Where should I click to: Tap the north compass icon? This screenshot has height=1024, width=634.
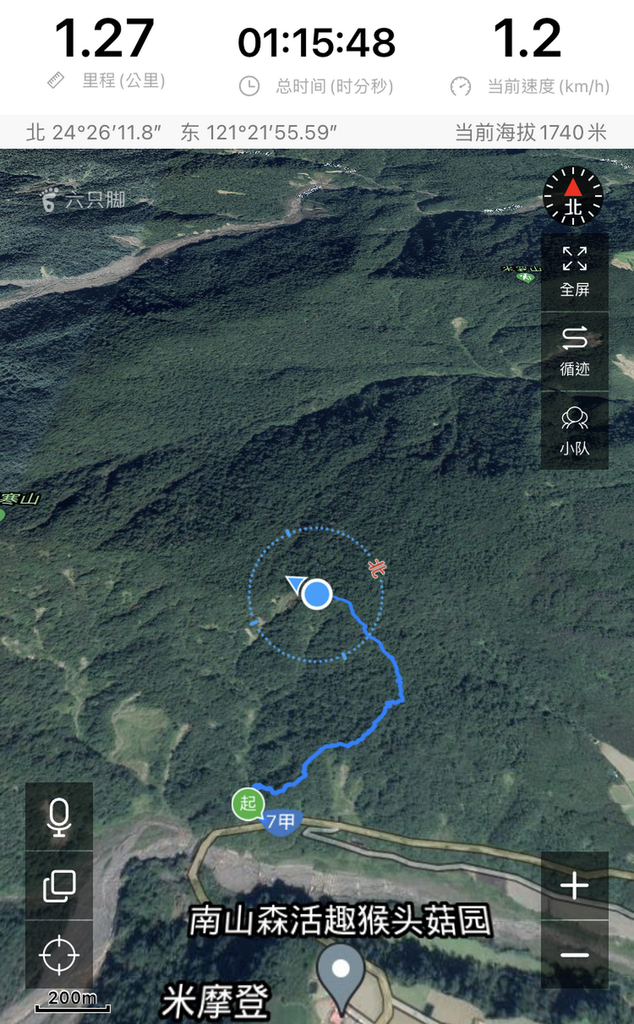(573, 196)
